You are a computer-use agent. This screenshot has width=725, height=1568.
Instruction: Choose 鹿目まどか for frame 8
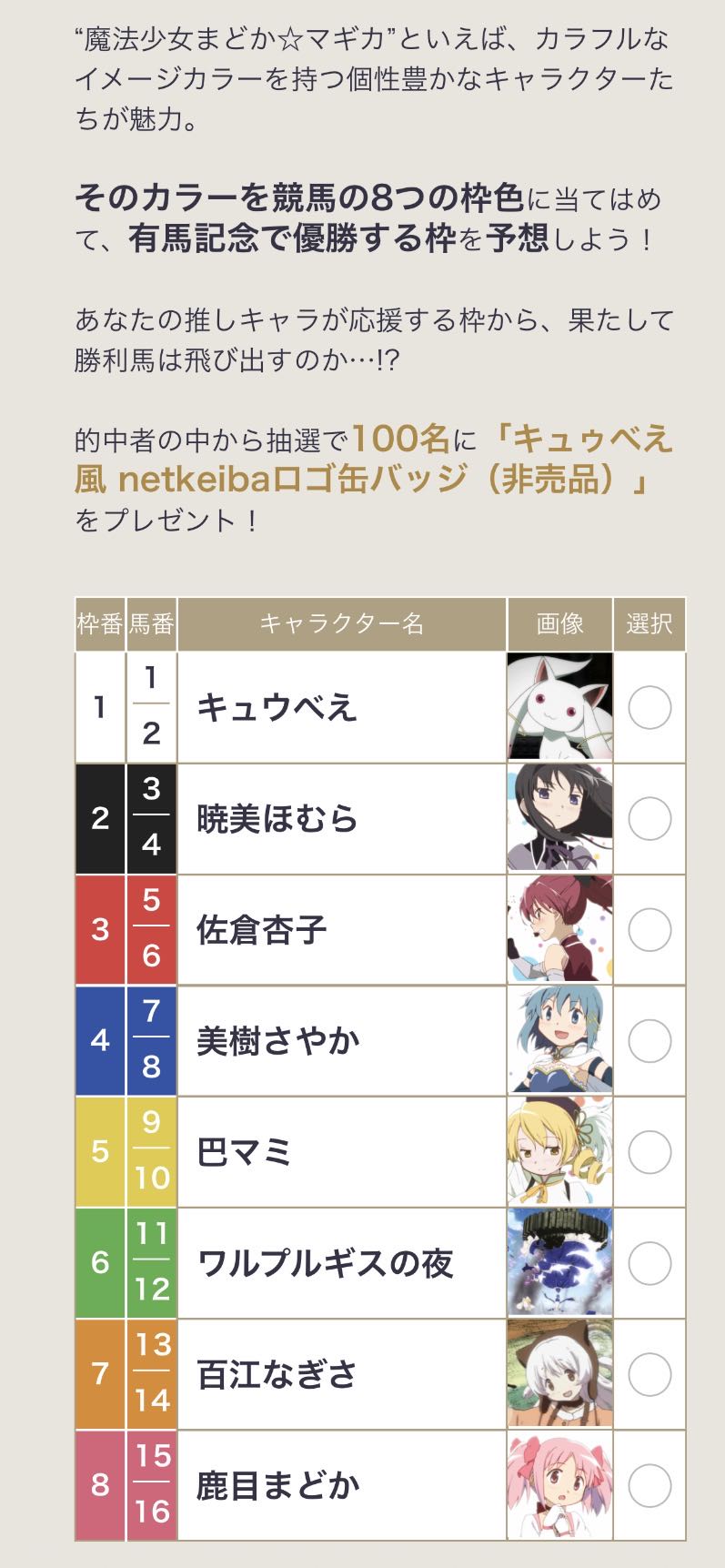tap(649, 1485)
